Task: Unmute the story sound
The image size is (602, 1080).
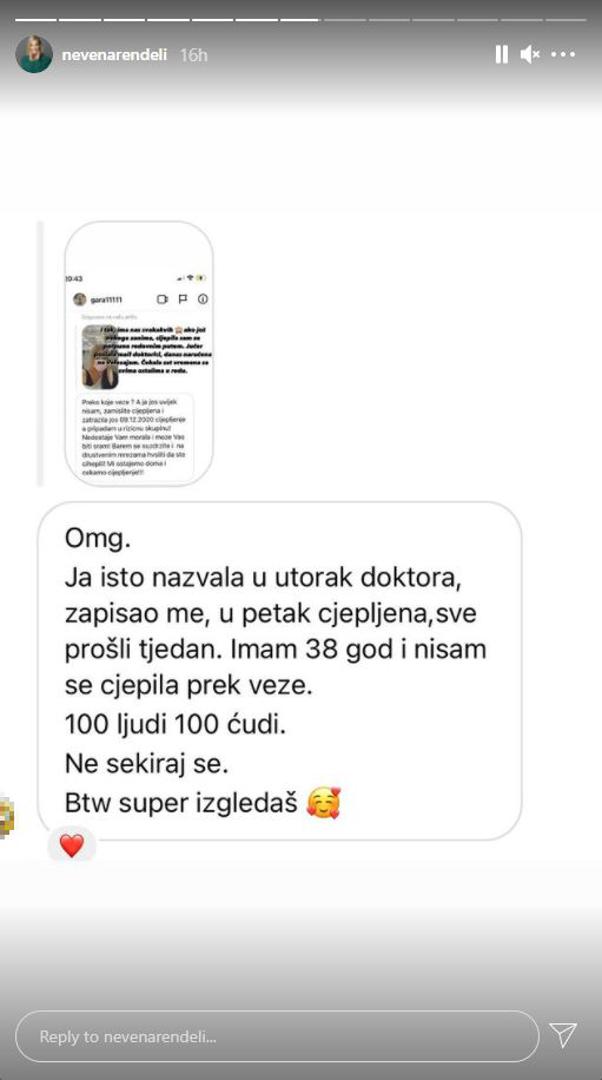Action: tap(531, 55)
